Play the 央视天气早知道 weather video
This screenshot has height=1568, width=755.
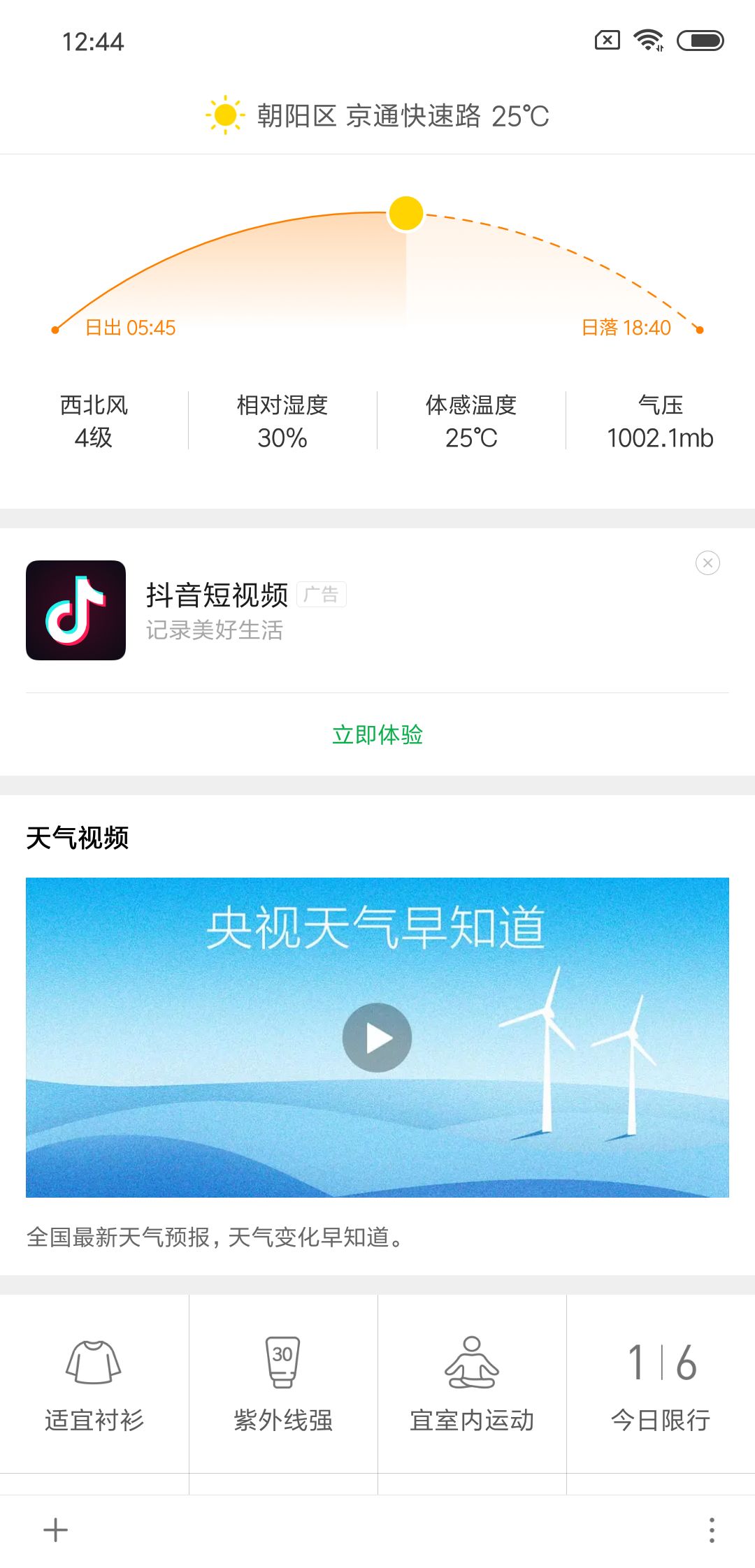[377, 1038]
